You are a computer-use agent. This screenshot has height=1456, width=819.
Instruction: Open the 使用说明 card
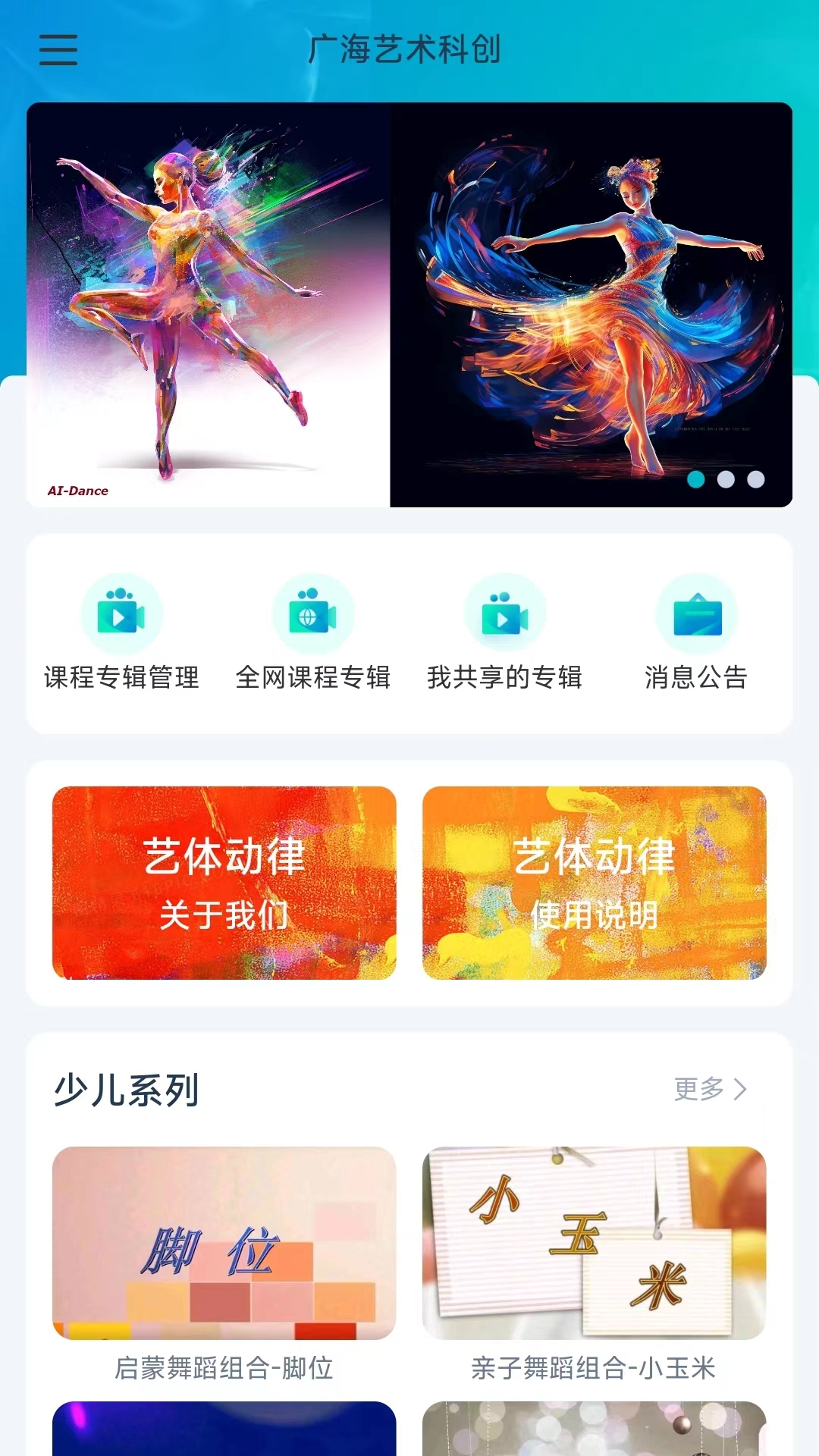pyautogui.click(x=594, y=883)
